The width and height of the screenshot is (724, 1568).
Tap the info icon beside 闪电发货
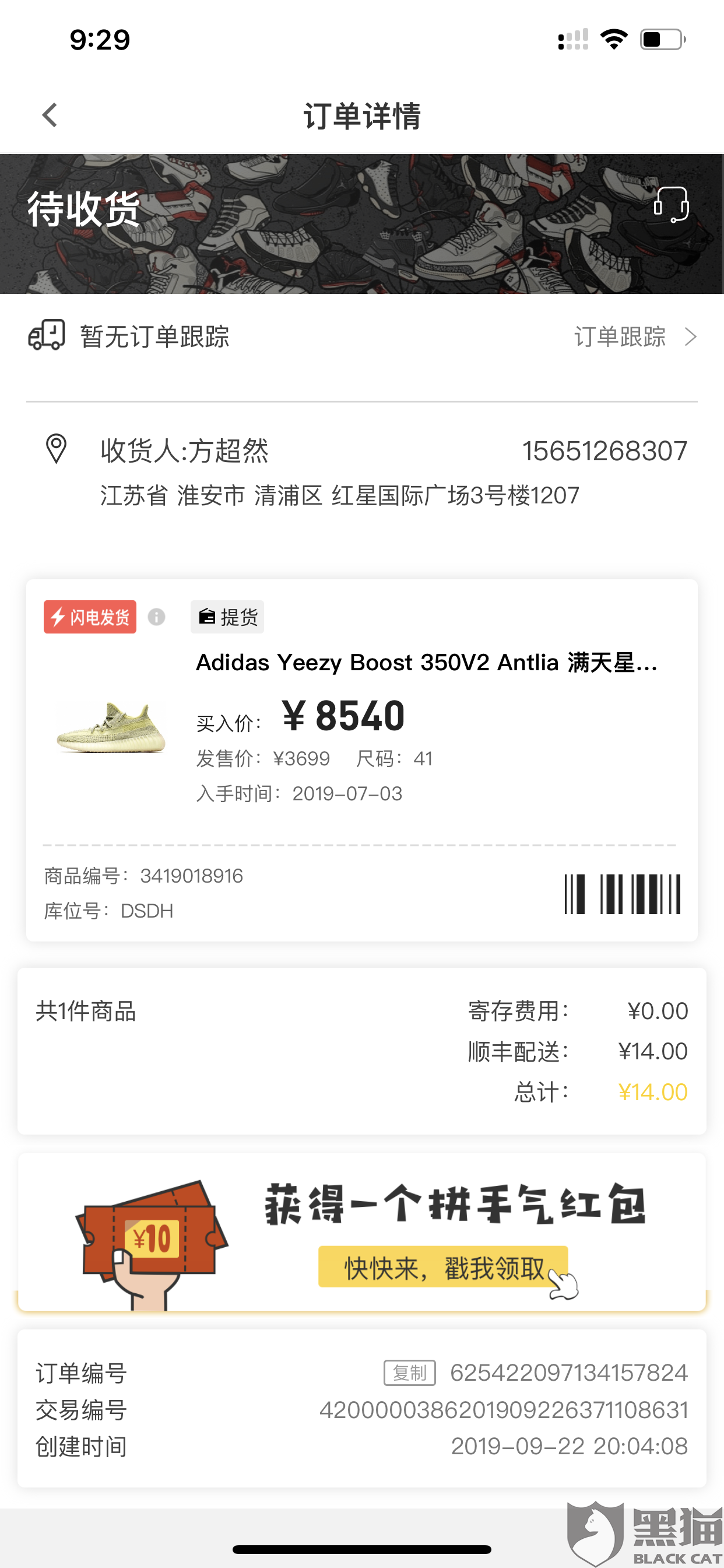[x=156, y=617]
